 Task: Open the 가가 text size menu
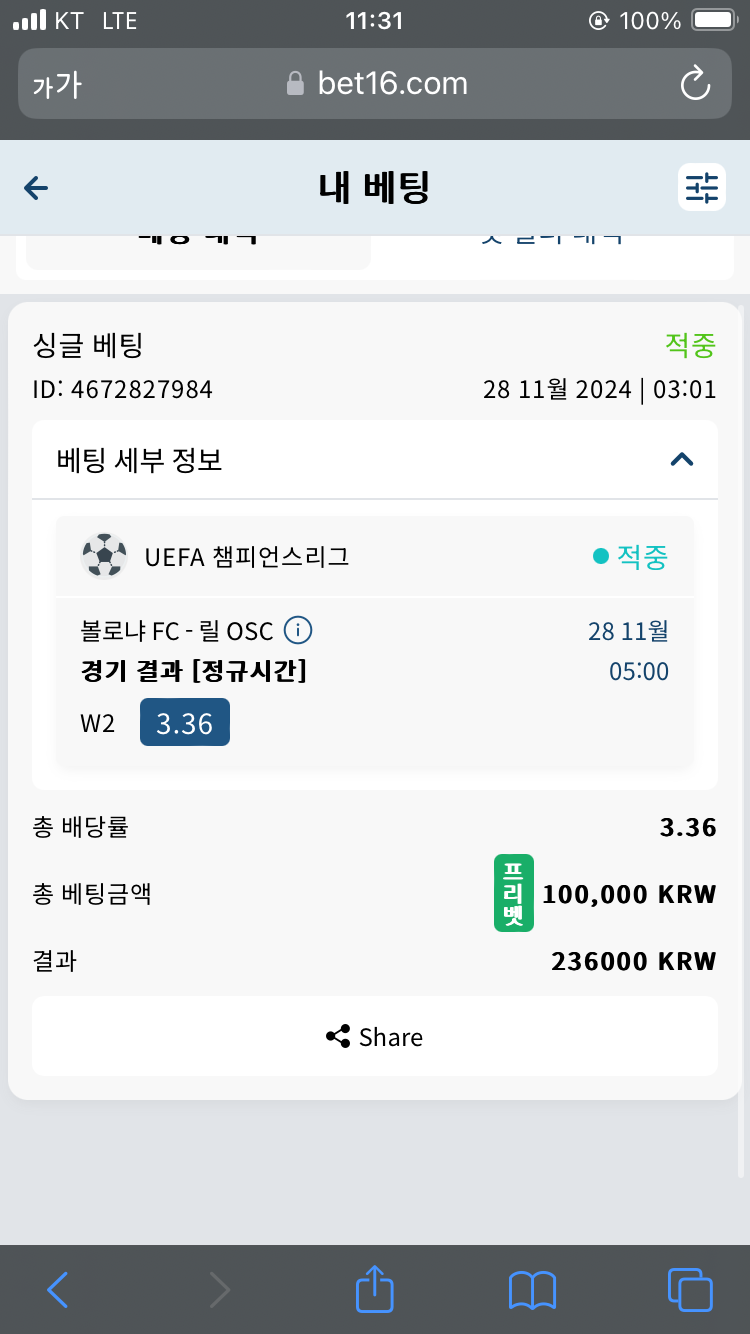(57, 84)
